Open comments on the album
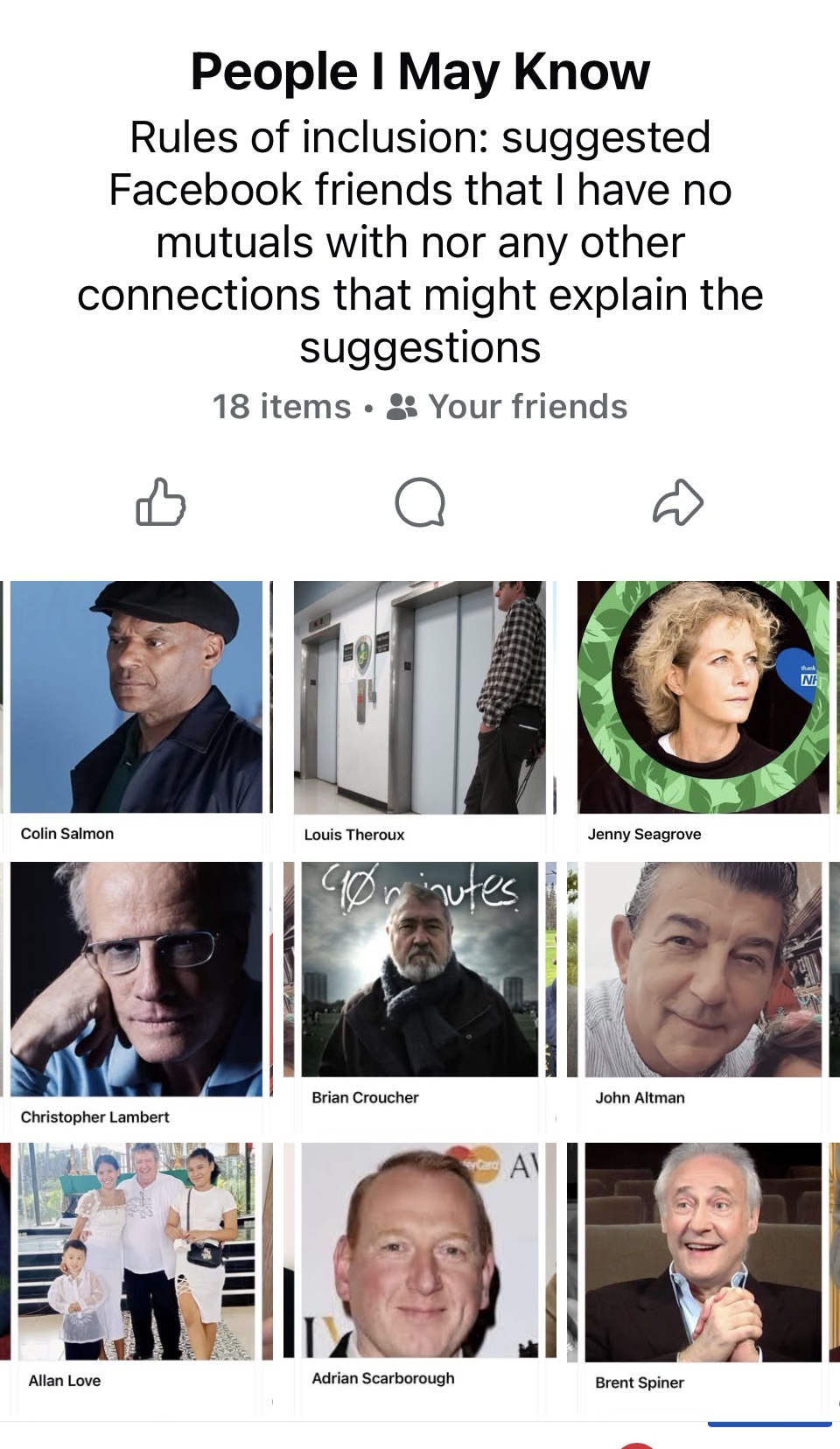The width and height of the screenshot is (840, 1449). click(x=420, y=502)
